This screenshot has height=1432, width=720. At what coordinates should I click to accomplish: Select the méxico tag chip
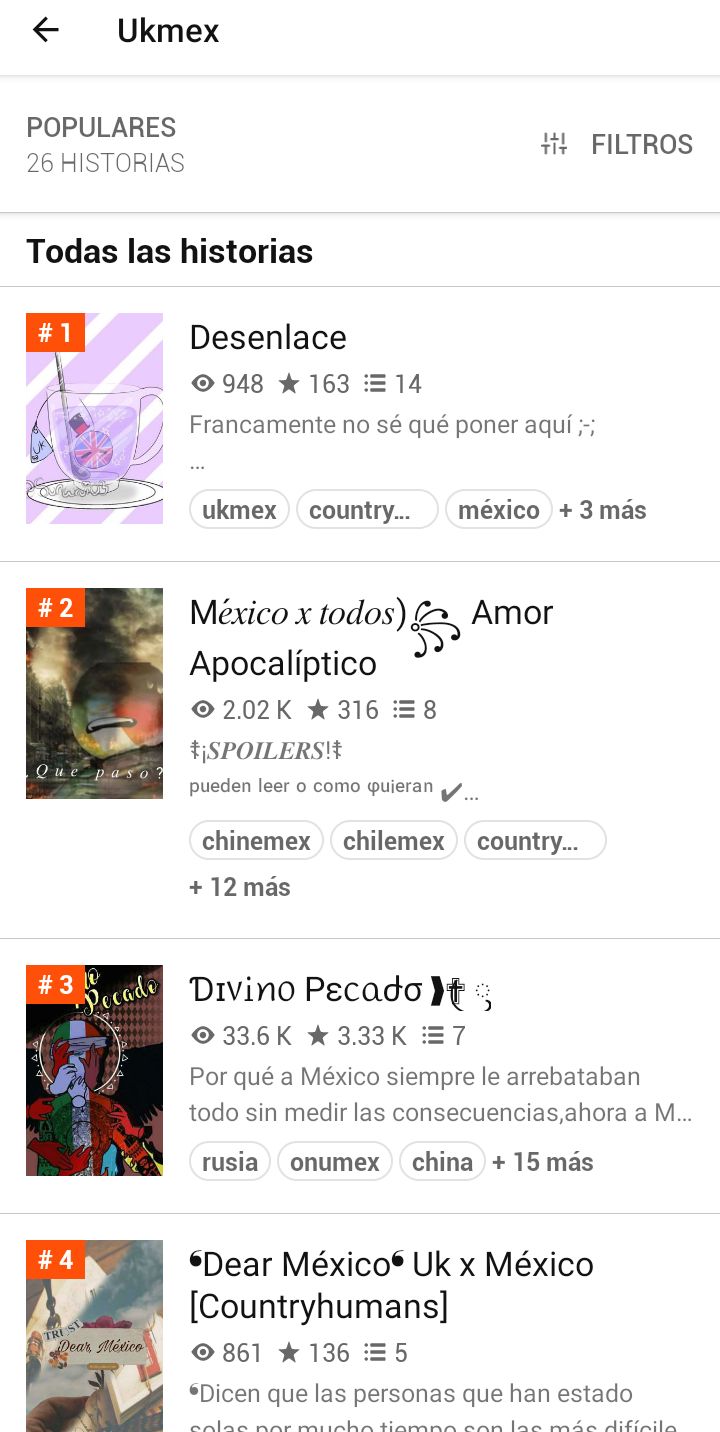(499, 510)
